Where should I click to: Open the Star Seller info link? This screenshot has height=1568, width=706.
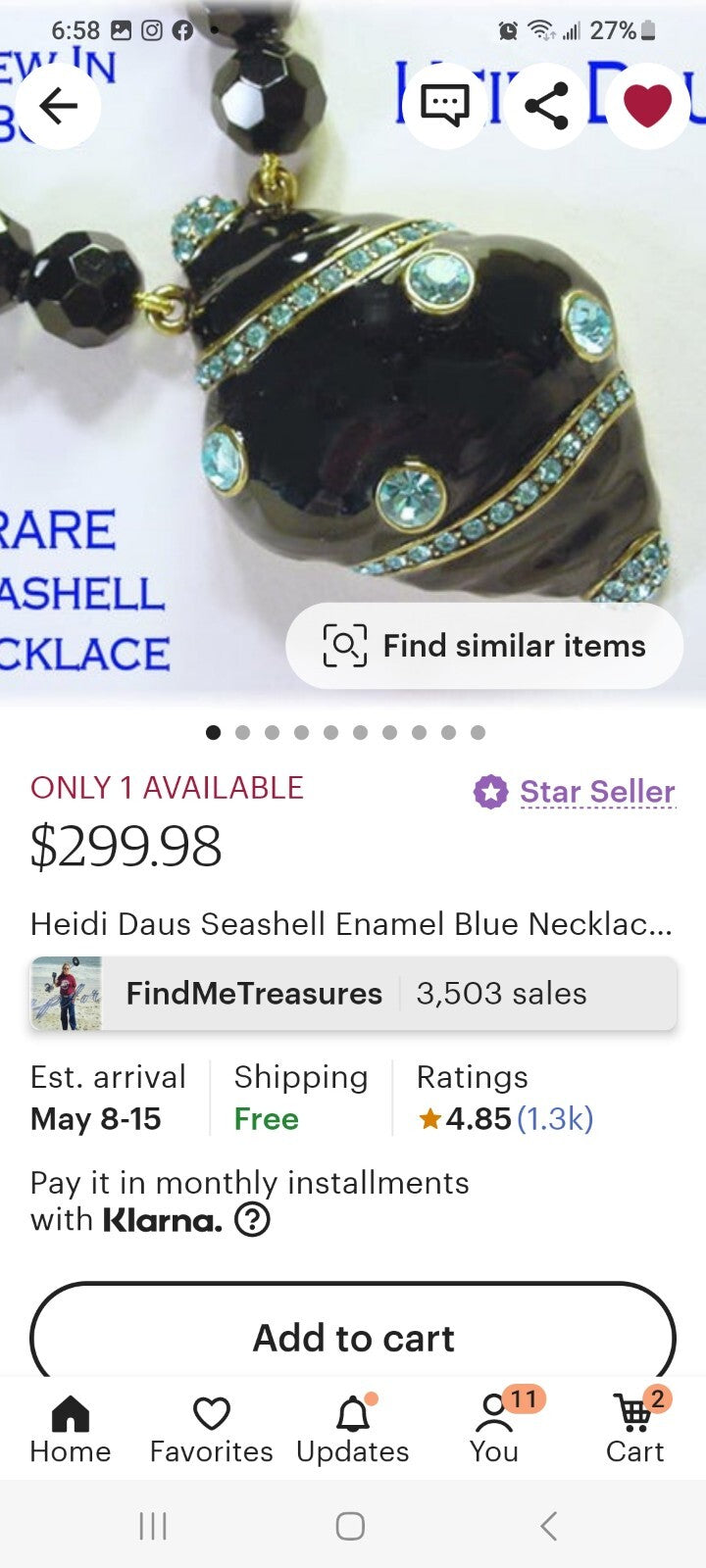[596, 791]
